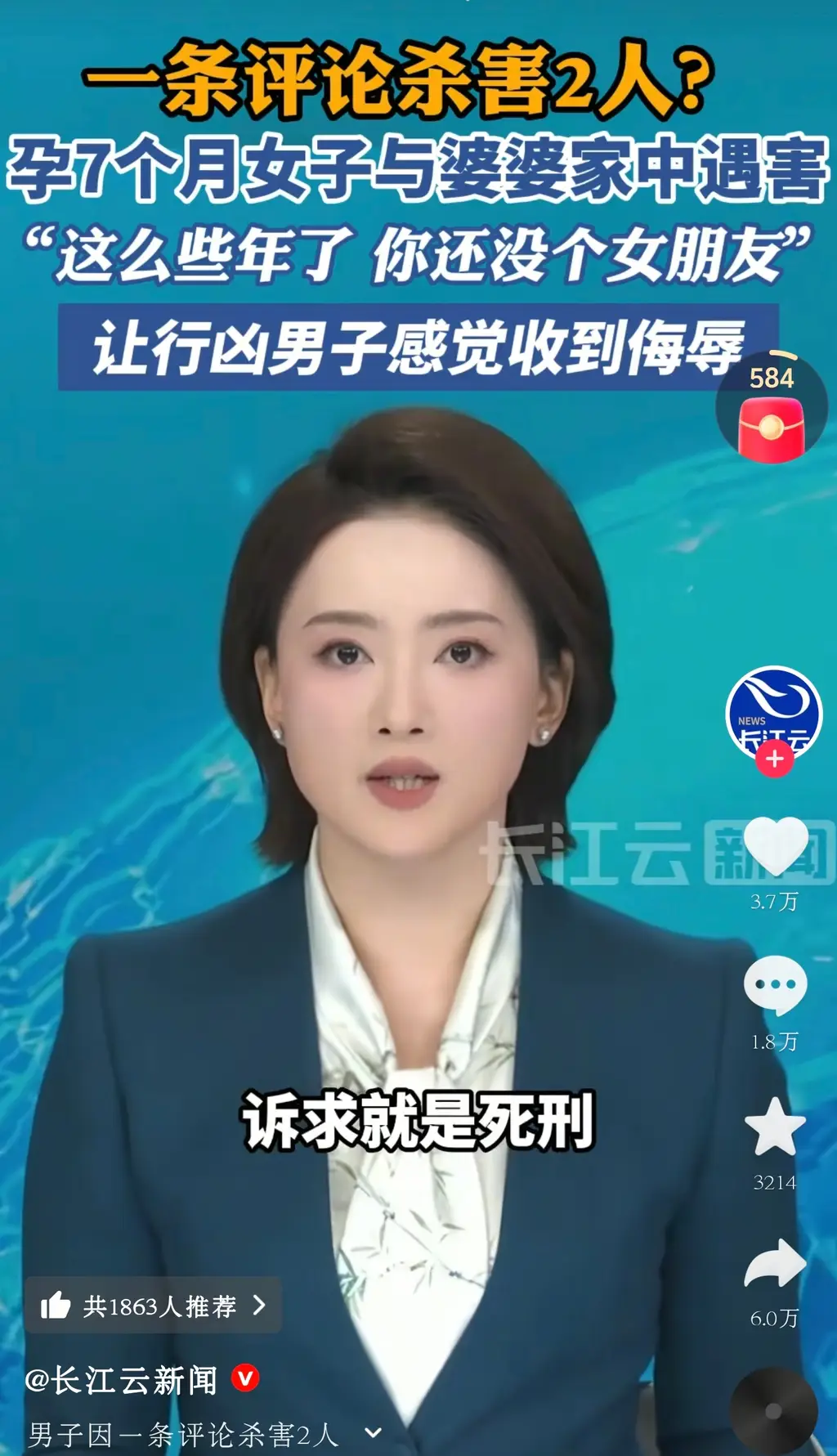Open the spinning music disc

[772, 1411]
